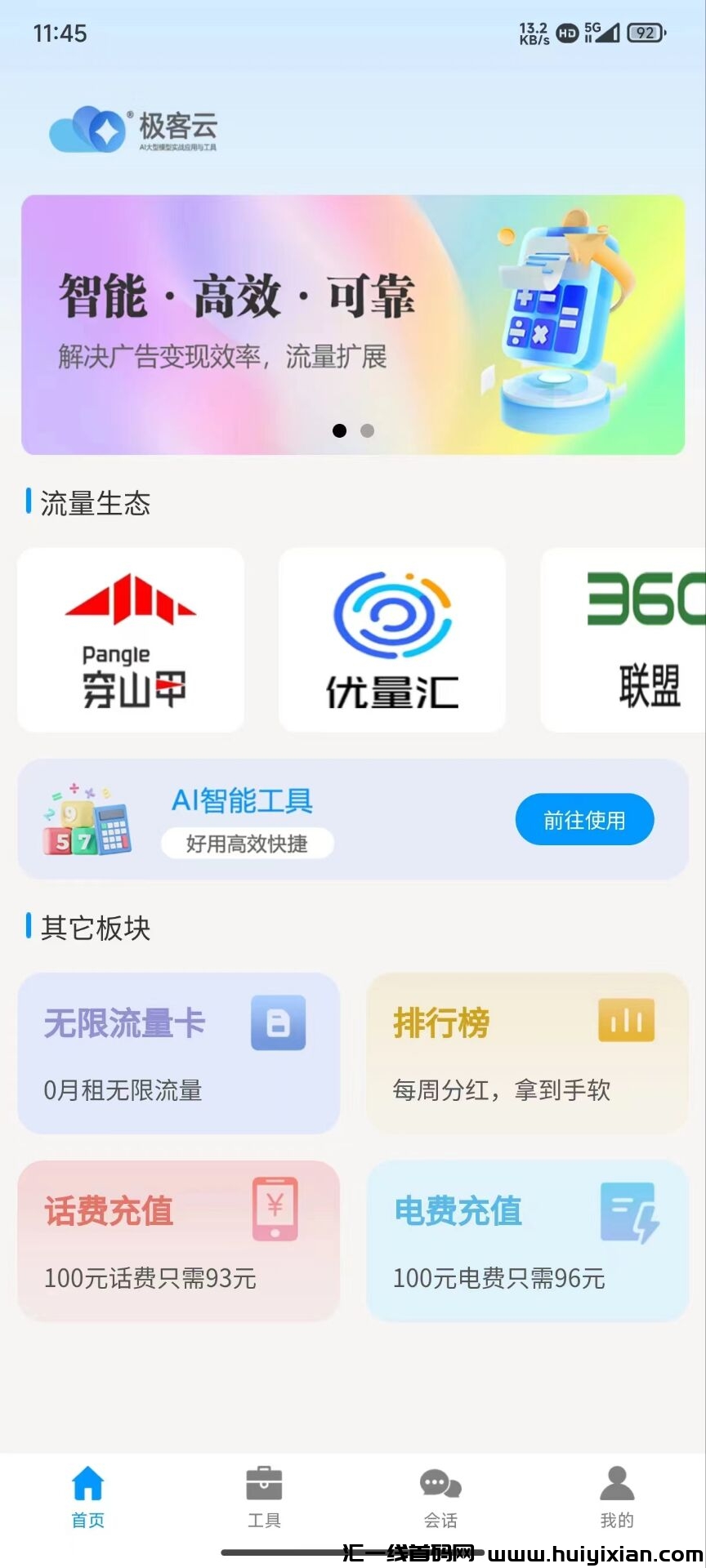Screen dimensions: 706x1568
Task: Open the Pangle 穿山甲 card
Action: 131,640
